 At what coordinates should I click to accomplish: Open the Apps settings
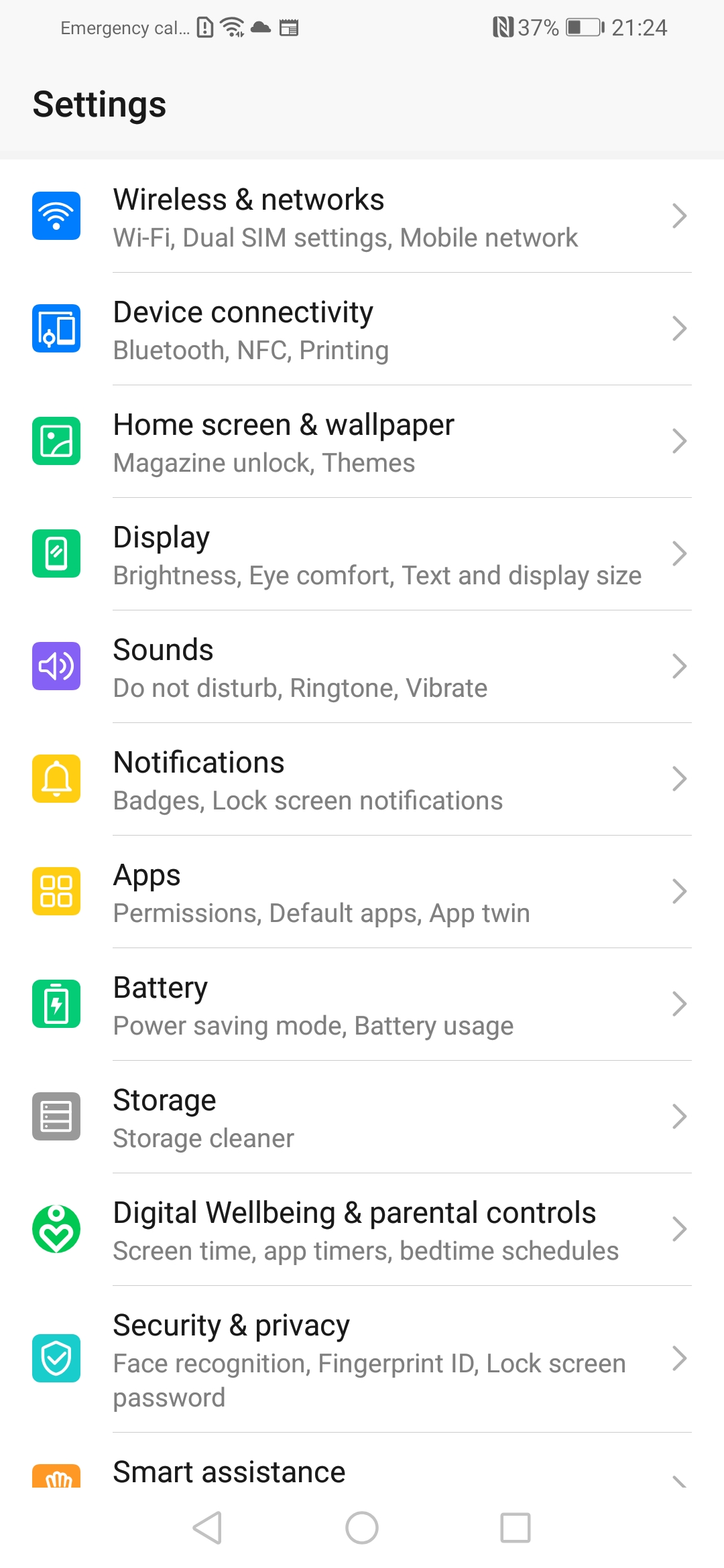[x=362, y=892]
